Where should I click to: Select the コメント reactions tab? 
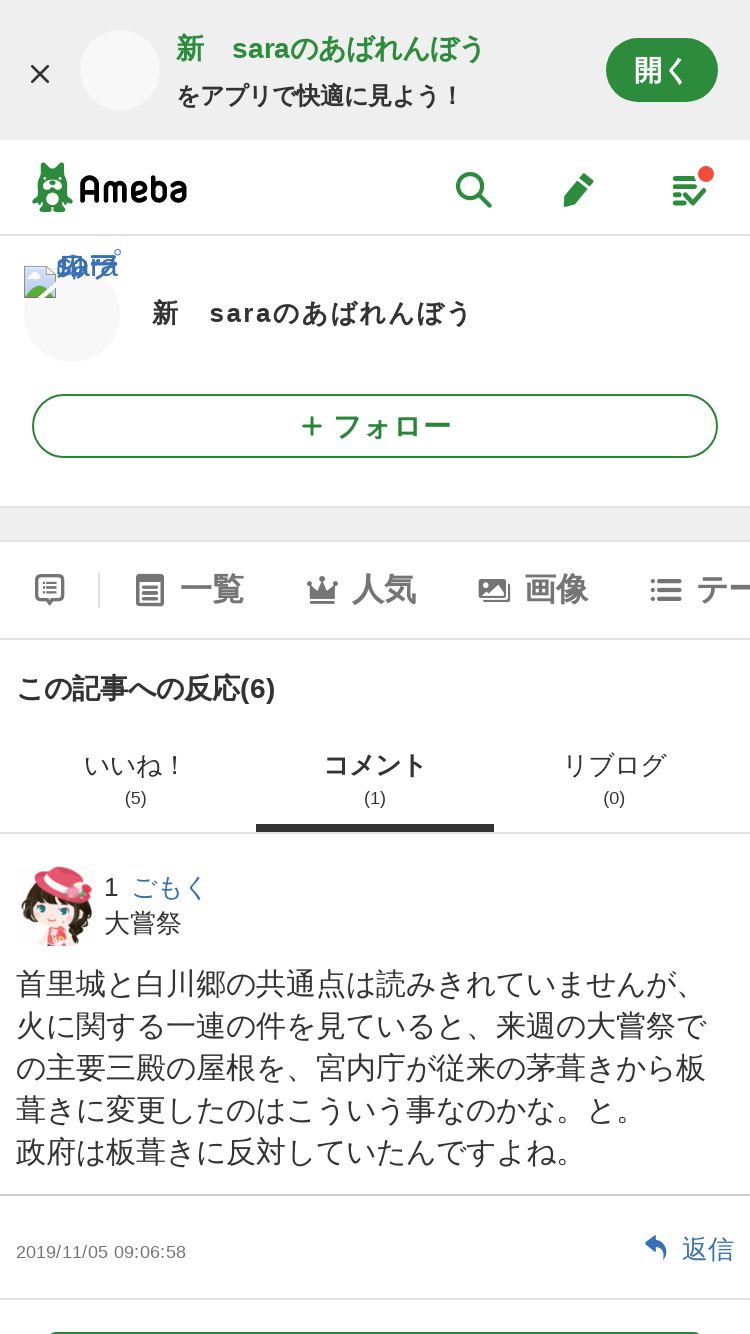tap(375, 779)
